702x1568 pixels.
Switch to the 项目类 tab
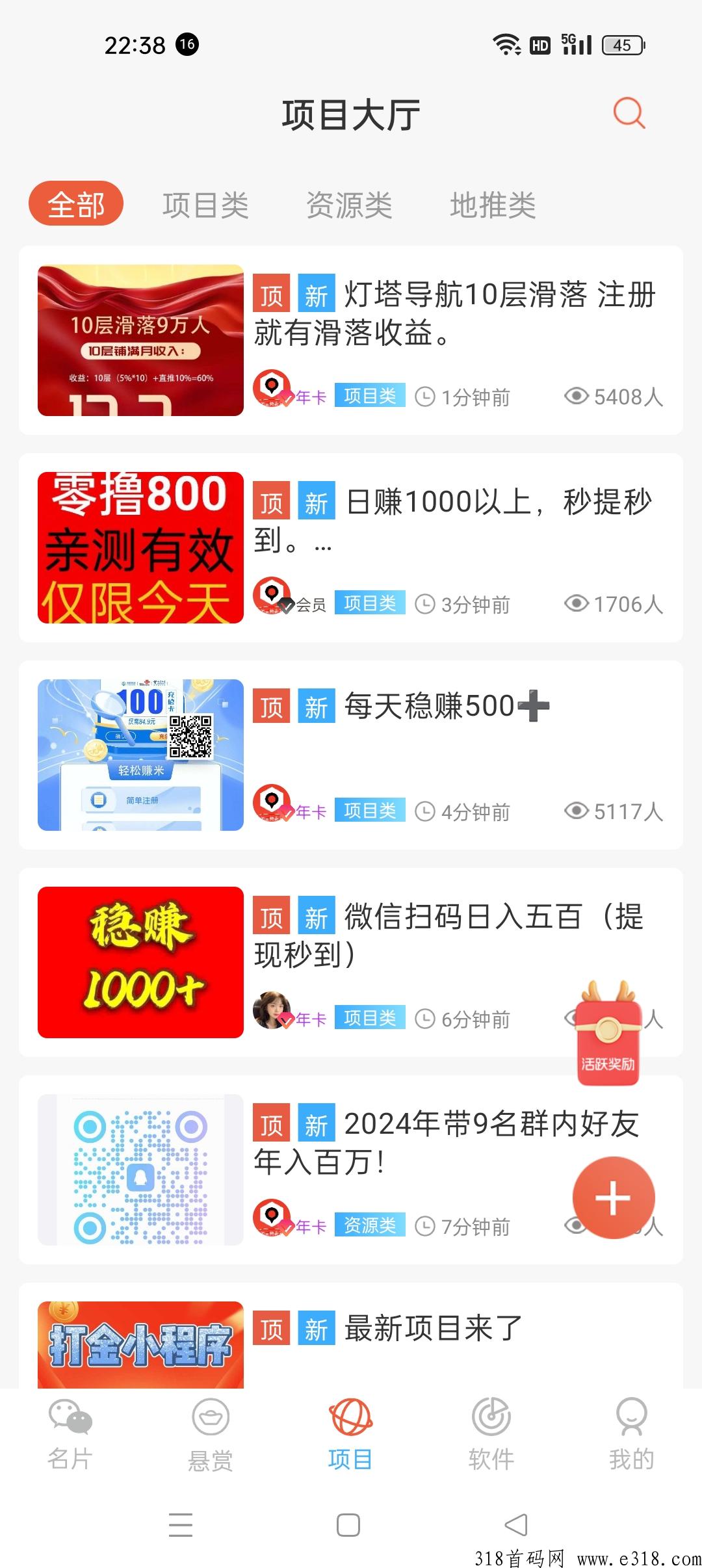click(205, 205)
